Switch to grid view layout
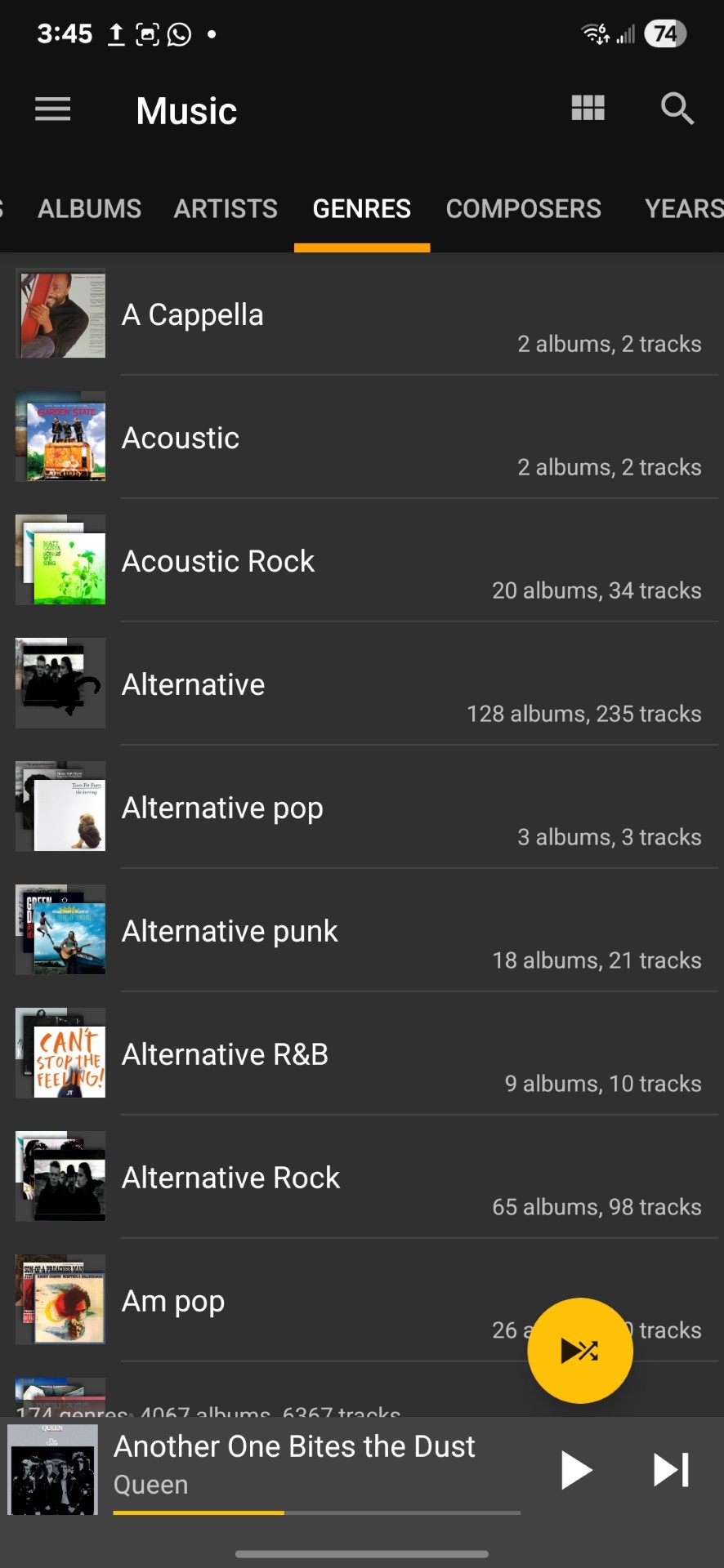 click(x=588, y=108)
